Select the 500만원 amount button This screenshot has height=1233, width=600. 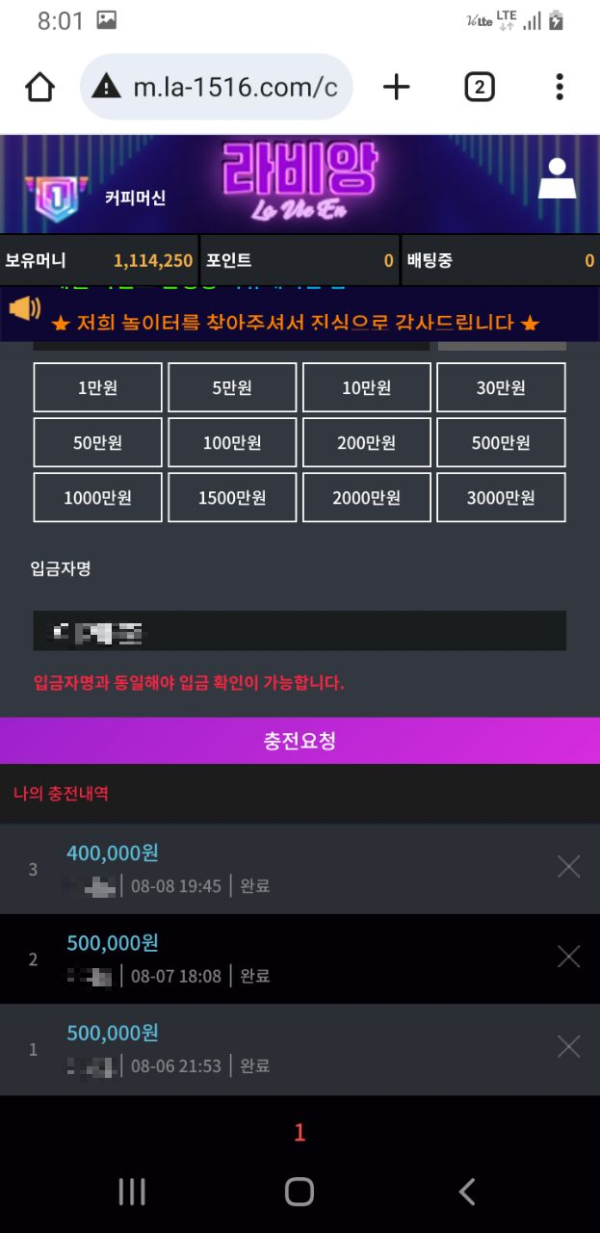pyautogui.click(x=501, y=443)
